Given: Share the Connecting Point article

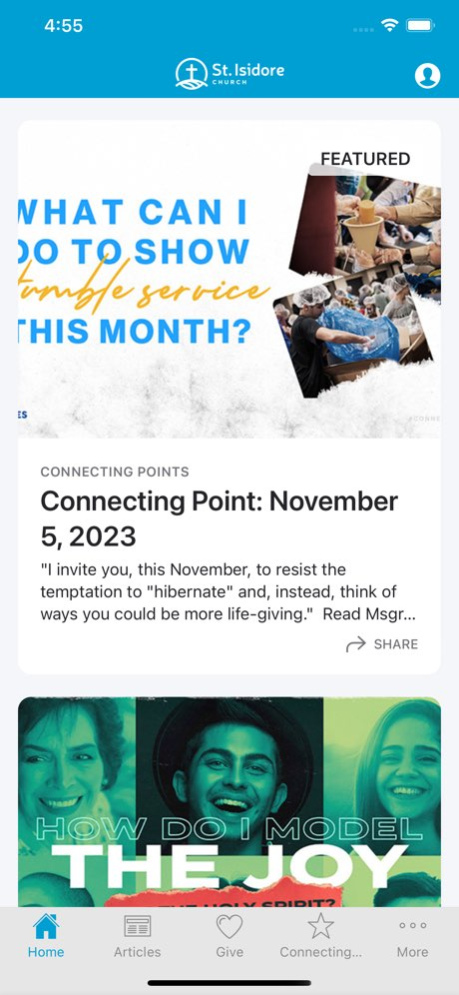Looking at the screenshot, I should [382, 644].
